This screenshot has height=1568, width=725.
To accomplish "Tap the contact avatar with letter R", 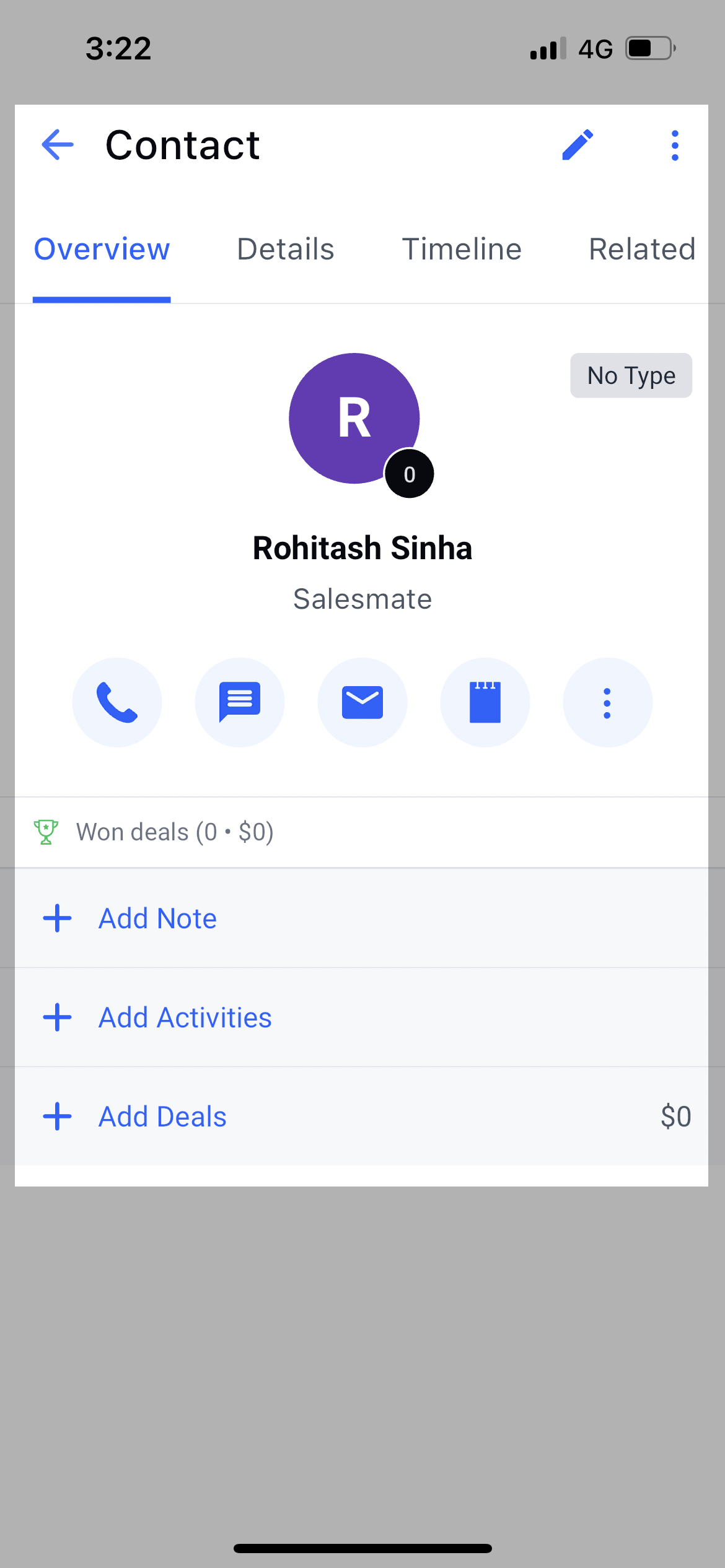I will [354, 419].
